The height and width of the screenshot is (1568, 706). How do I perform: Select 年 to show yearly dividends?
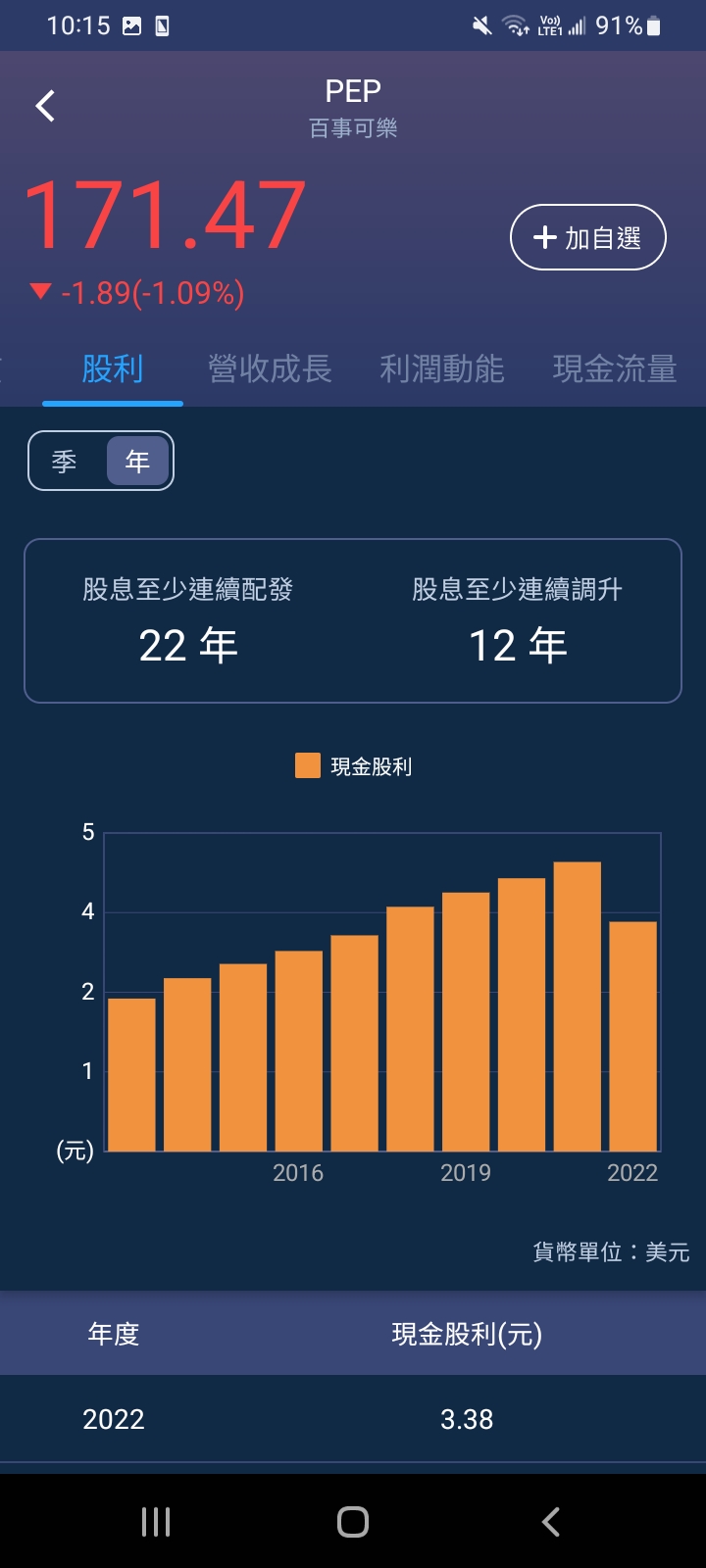(136, 461)
